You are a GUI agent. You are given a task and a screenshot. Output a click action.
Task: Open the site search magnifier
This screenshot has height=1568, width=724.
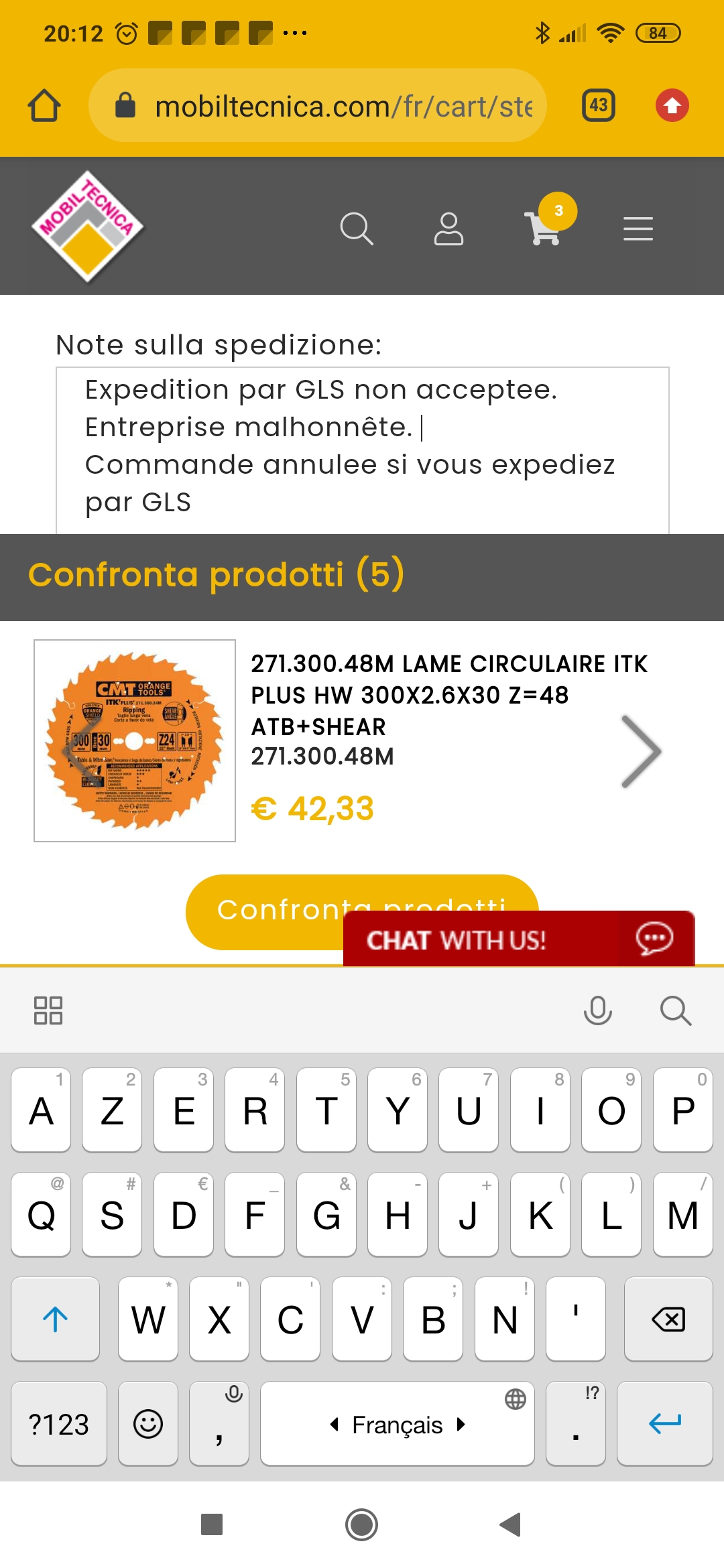point(356,229)
